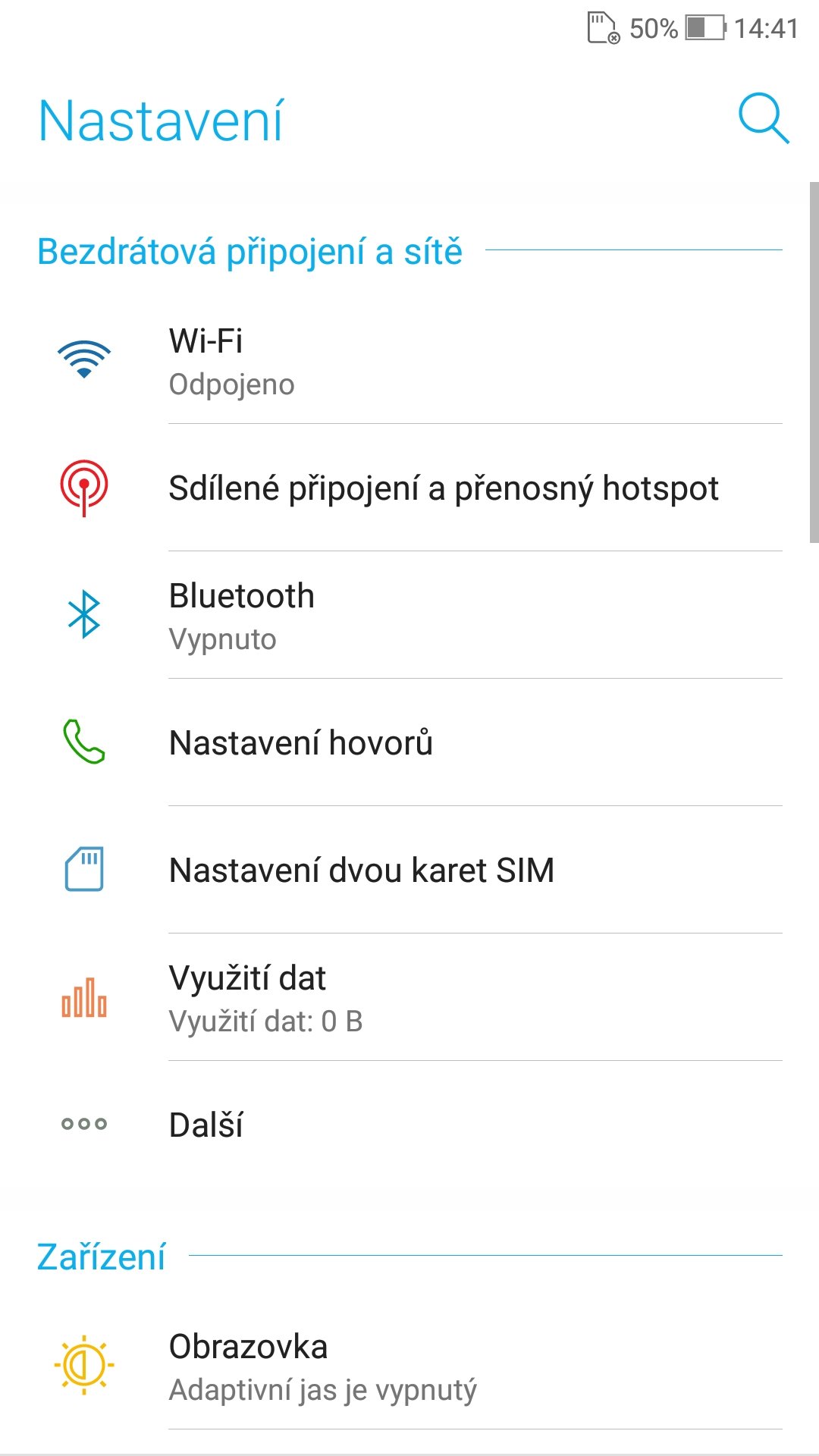Screen dimensions: 819x1456
Task: Open Obrazovka display settings
Action: [x=409, y=1367]
